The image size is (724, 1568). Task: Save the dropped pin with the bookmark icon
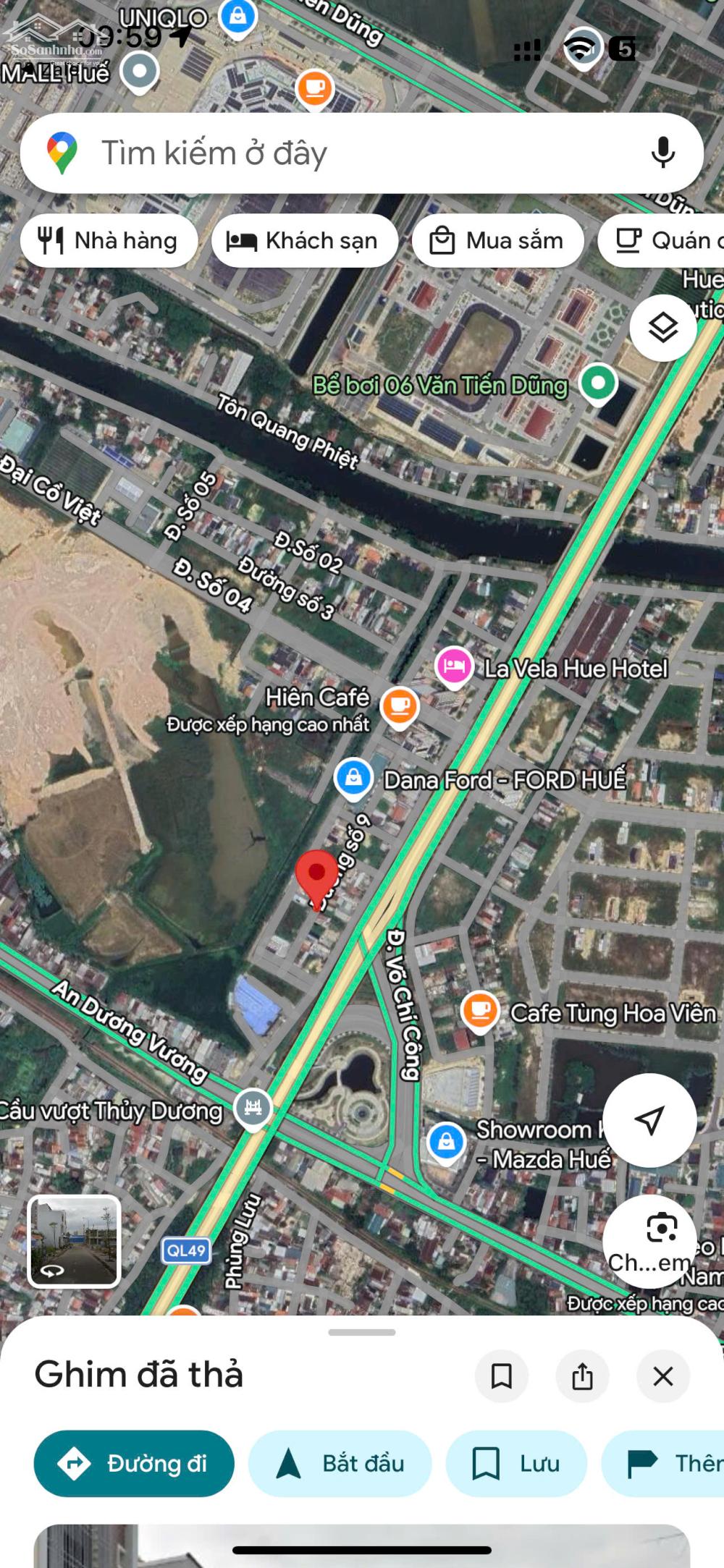[x=501, y=1376]
